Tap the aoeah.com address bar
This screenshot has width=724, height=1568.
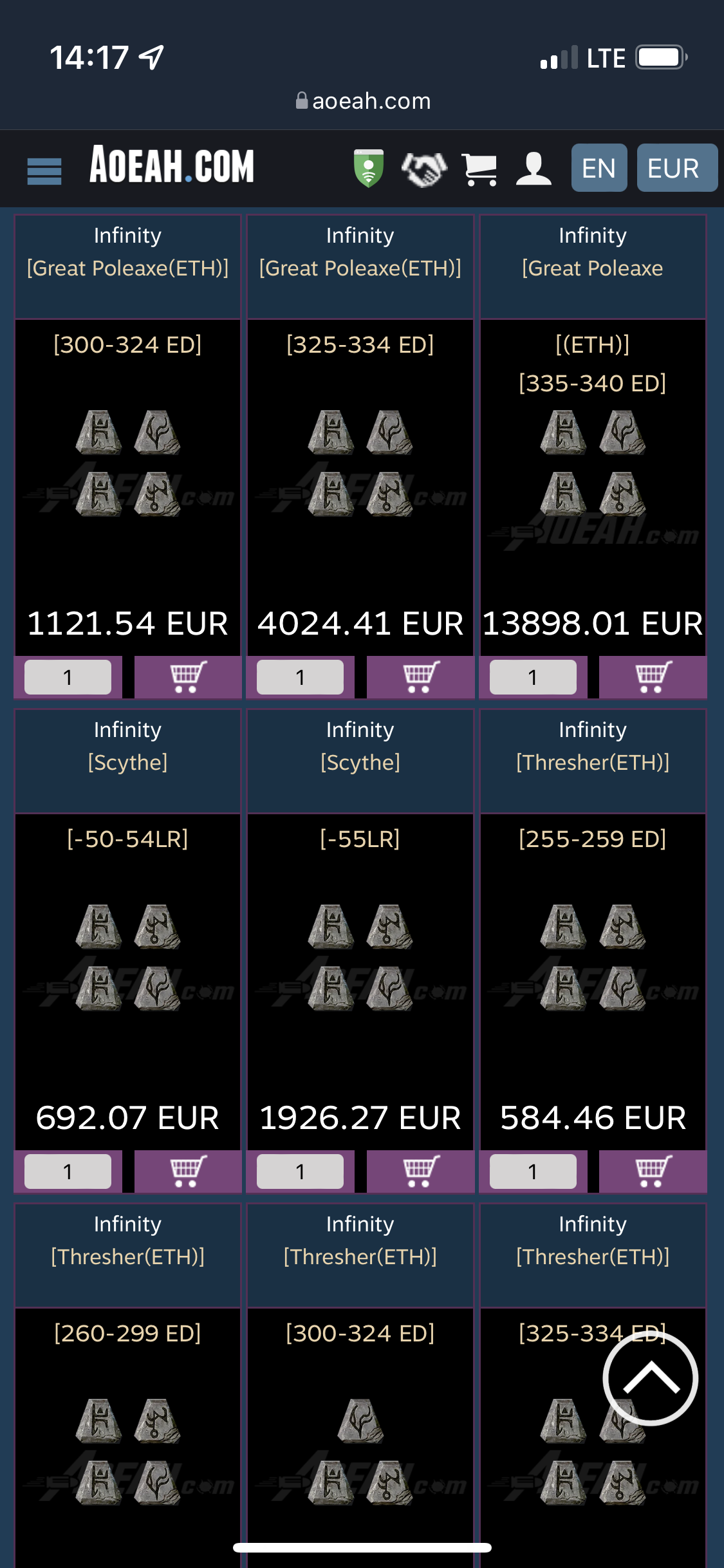tap(363, 101)
